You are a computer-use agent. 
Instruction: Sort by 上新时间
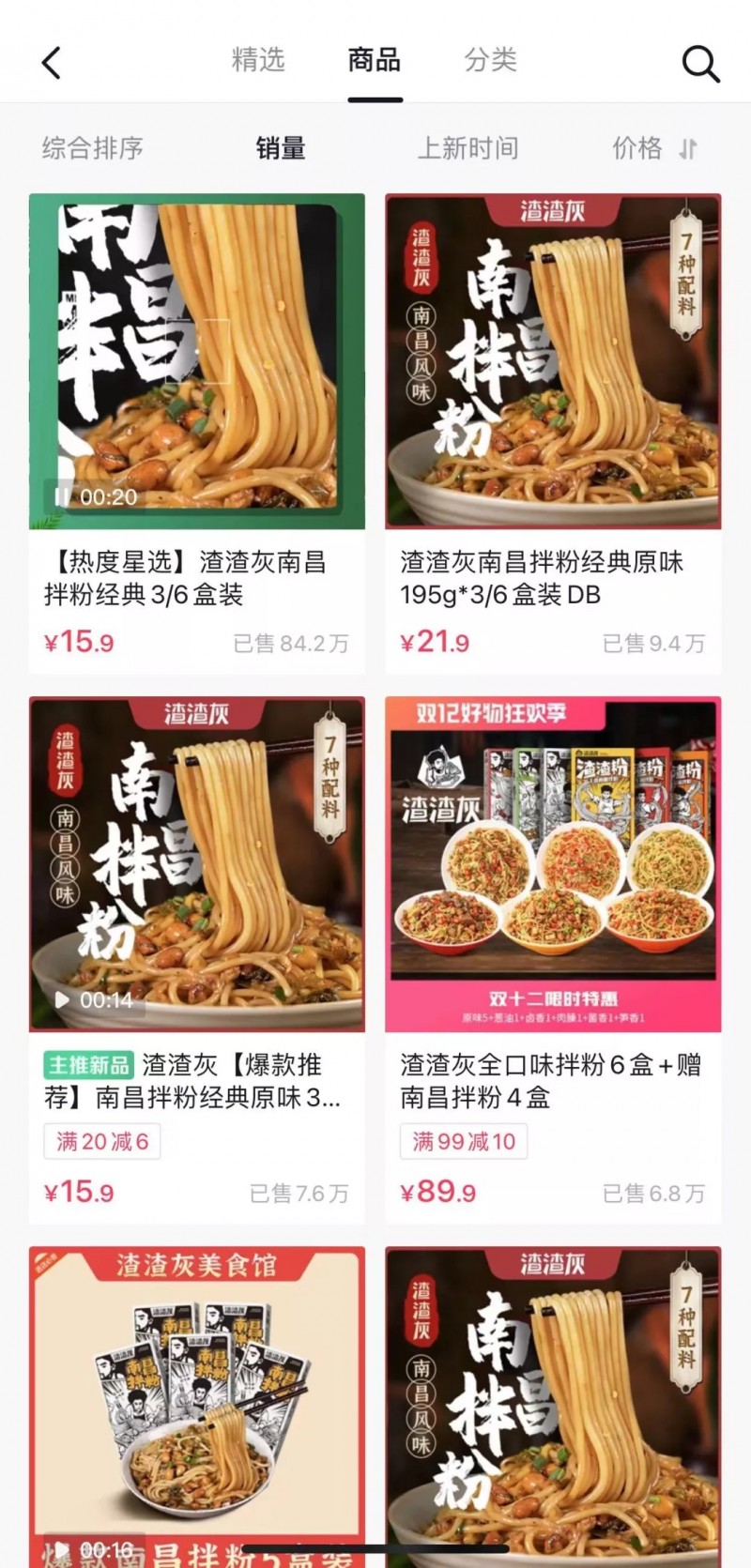[467, 148]
